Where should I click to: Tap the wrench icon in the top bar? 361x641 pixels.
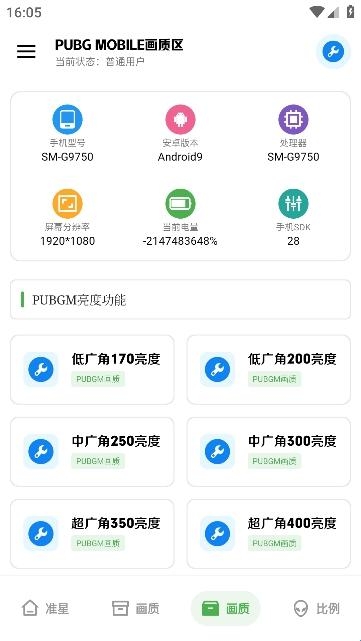tap(333, 52)
